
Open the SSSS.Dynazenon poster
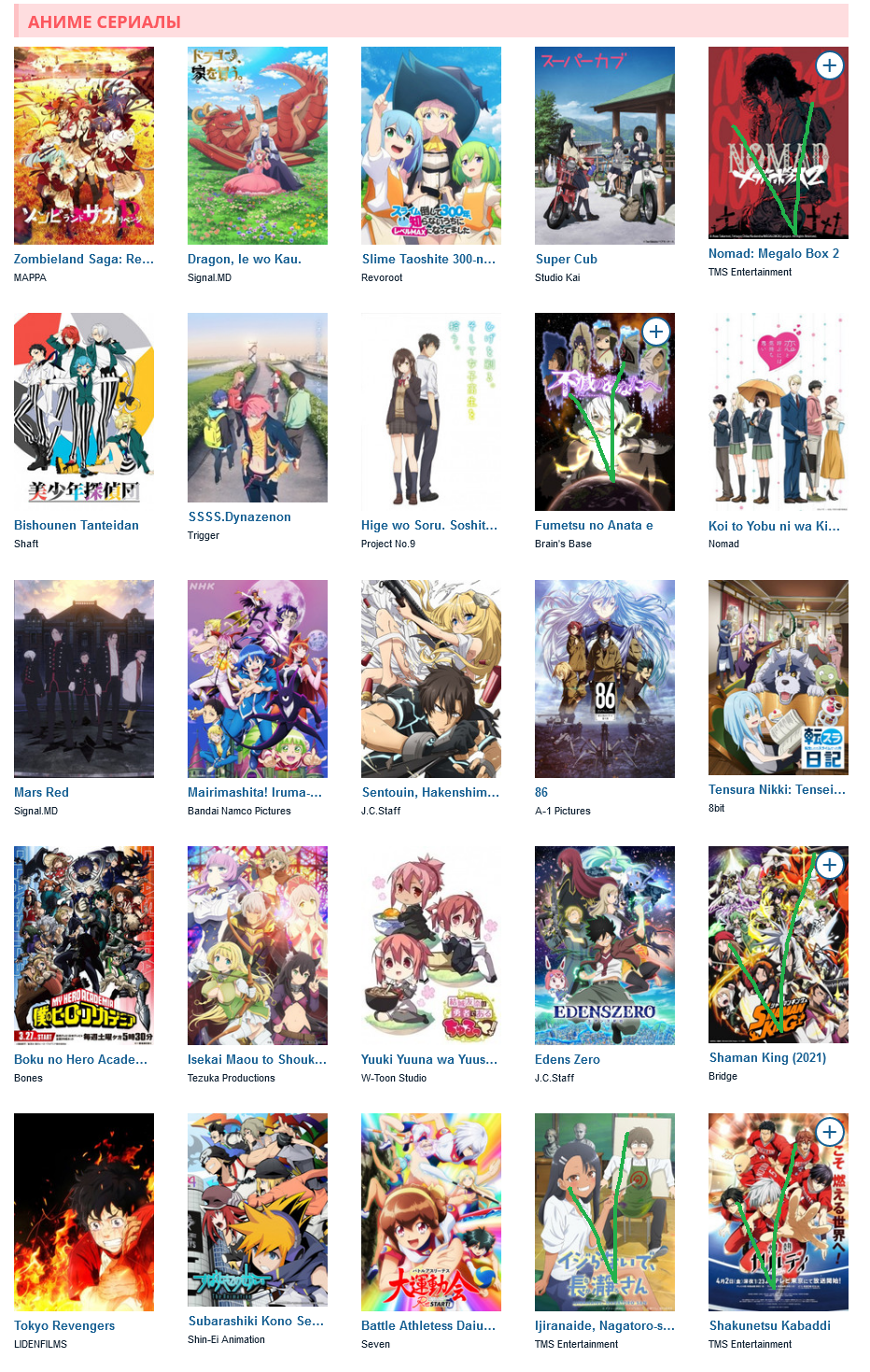pyautogui.click(x=258, y=408)
